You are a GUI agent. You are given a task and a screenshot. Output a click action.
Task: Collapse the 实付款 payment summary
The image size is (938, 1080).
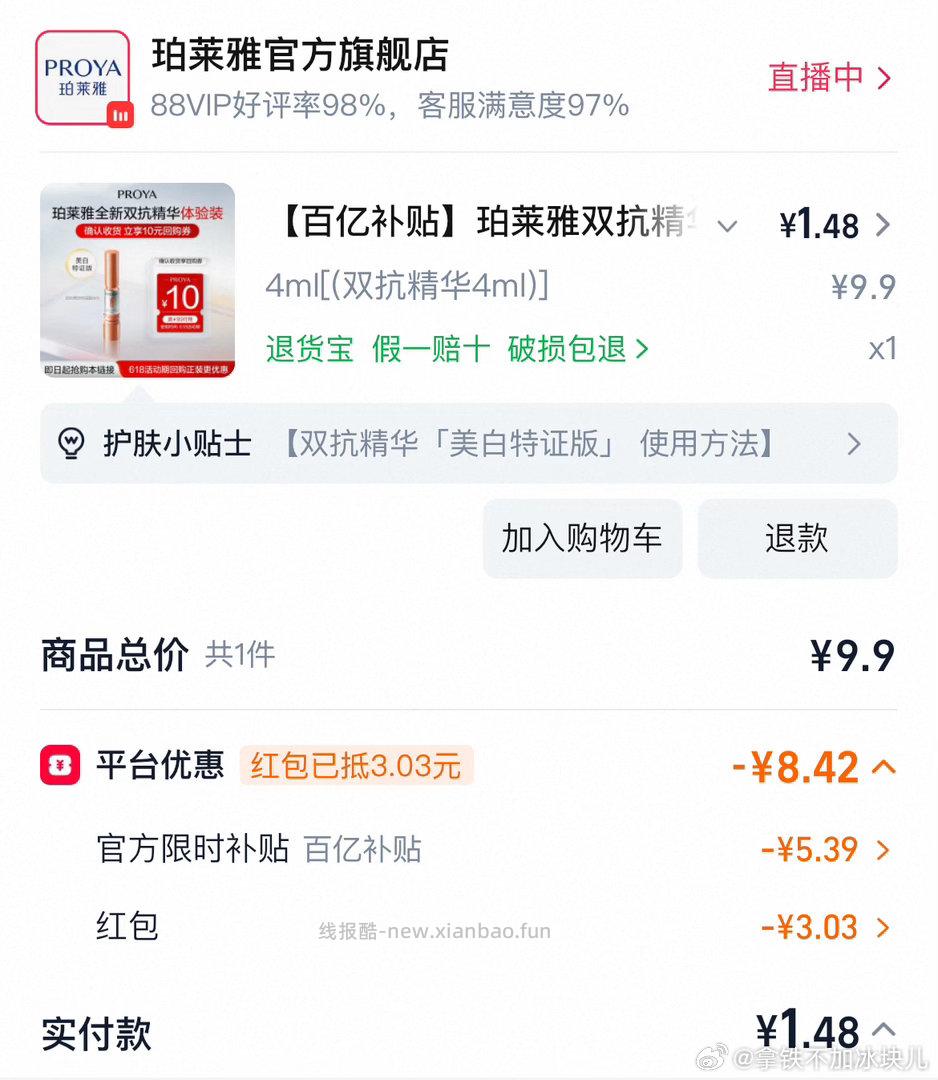point(884,1028)
